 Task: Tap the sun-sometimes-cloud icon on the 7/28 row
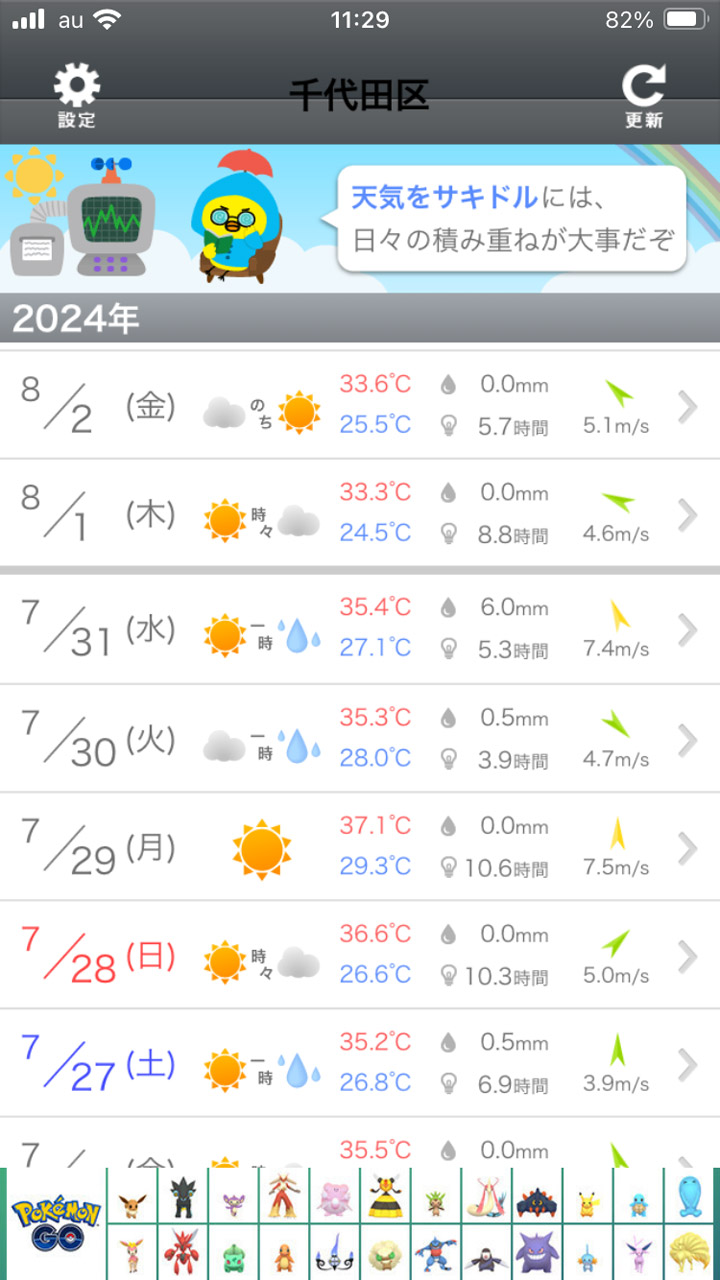pyautogui.click(x=258, y=956)
